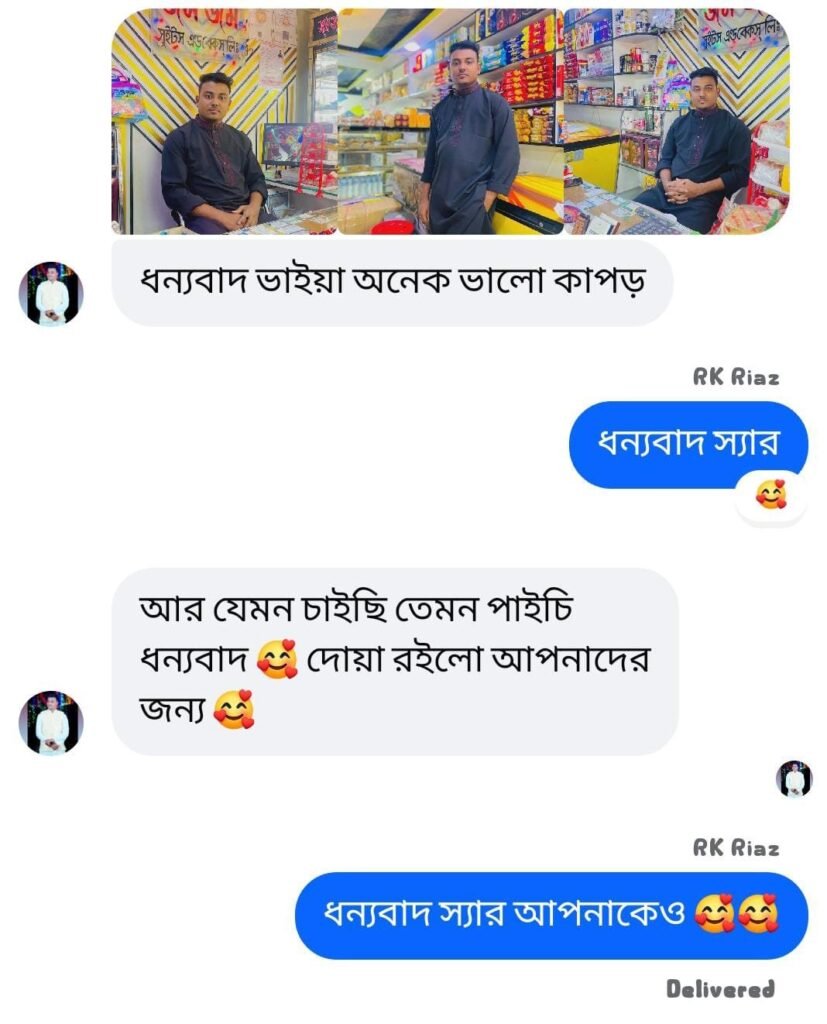Open the photo of the man standing in the shop
The width and height of the screenshot is (827, 1024).
pos(450,121)
